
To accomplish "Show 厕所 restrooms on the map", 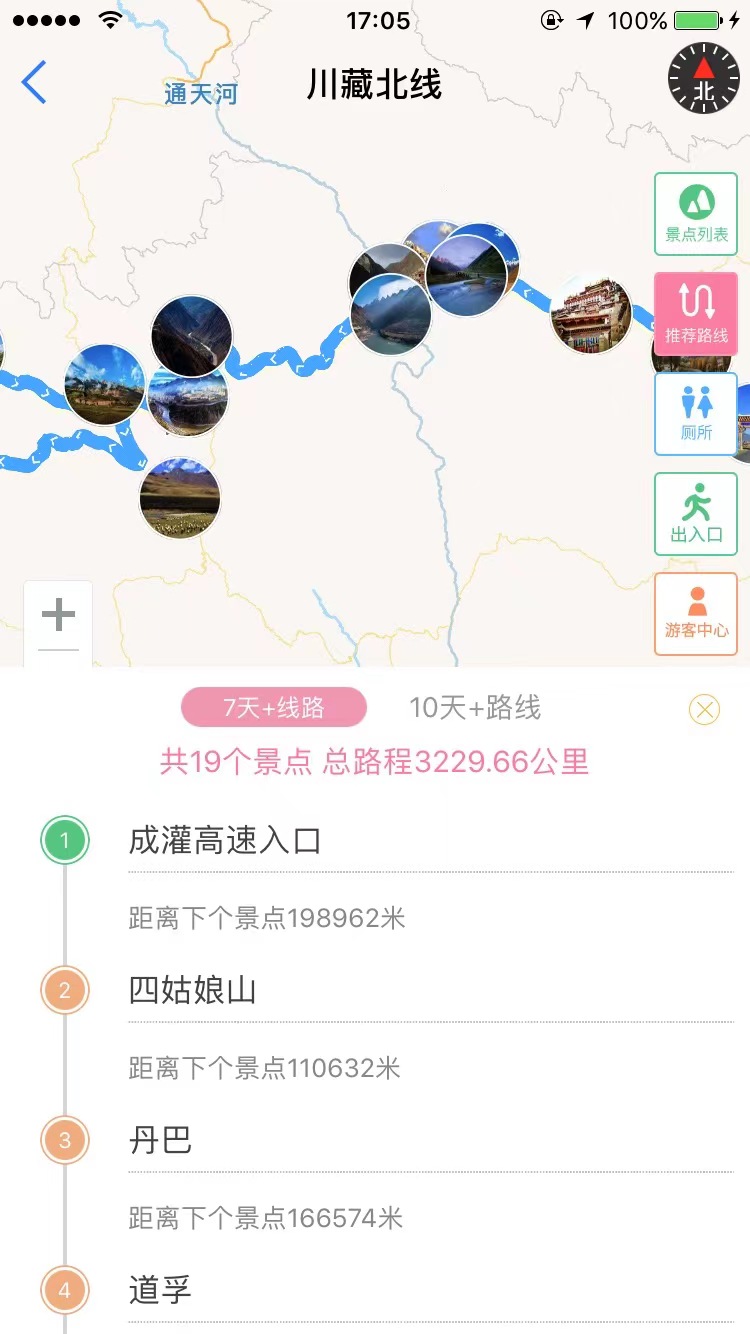I will tap(696, 413).
